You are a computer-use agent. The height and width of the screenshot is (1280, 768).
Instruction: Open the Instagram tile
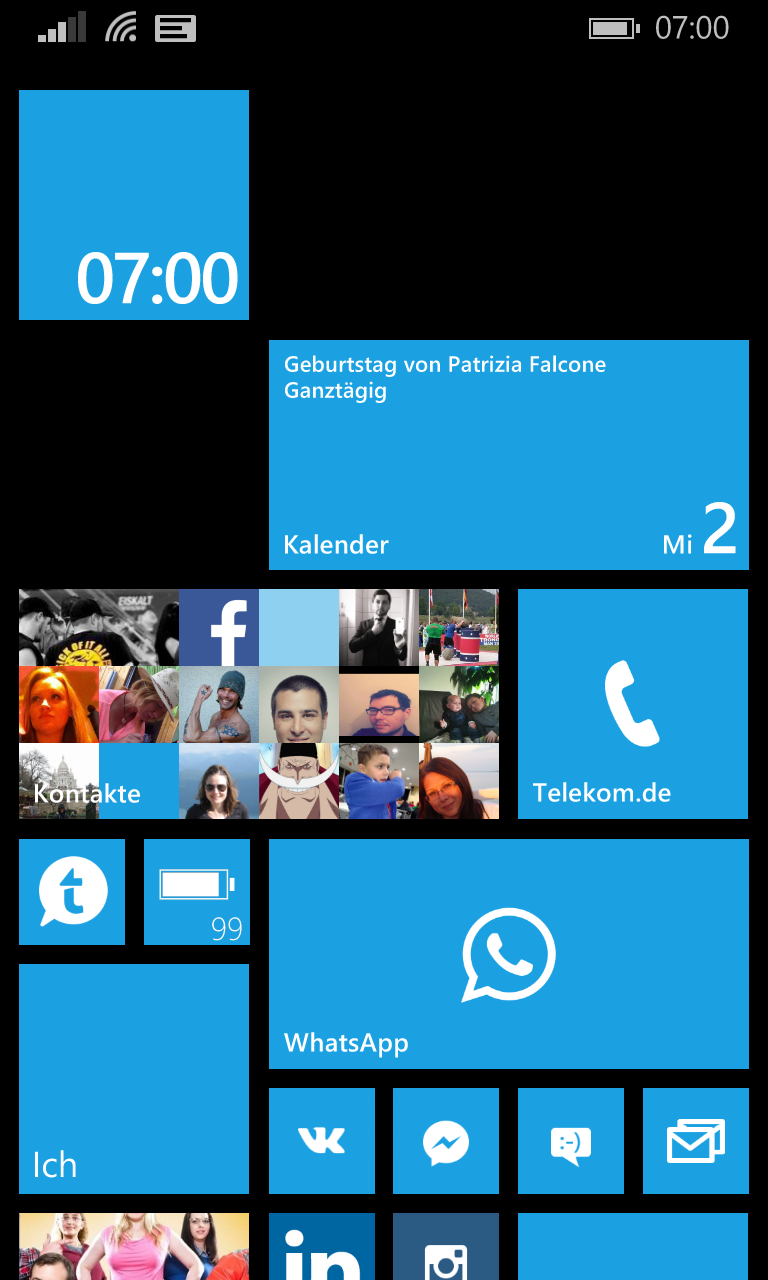[446, 1246]
